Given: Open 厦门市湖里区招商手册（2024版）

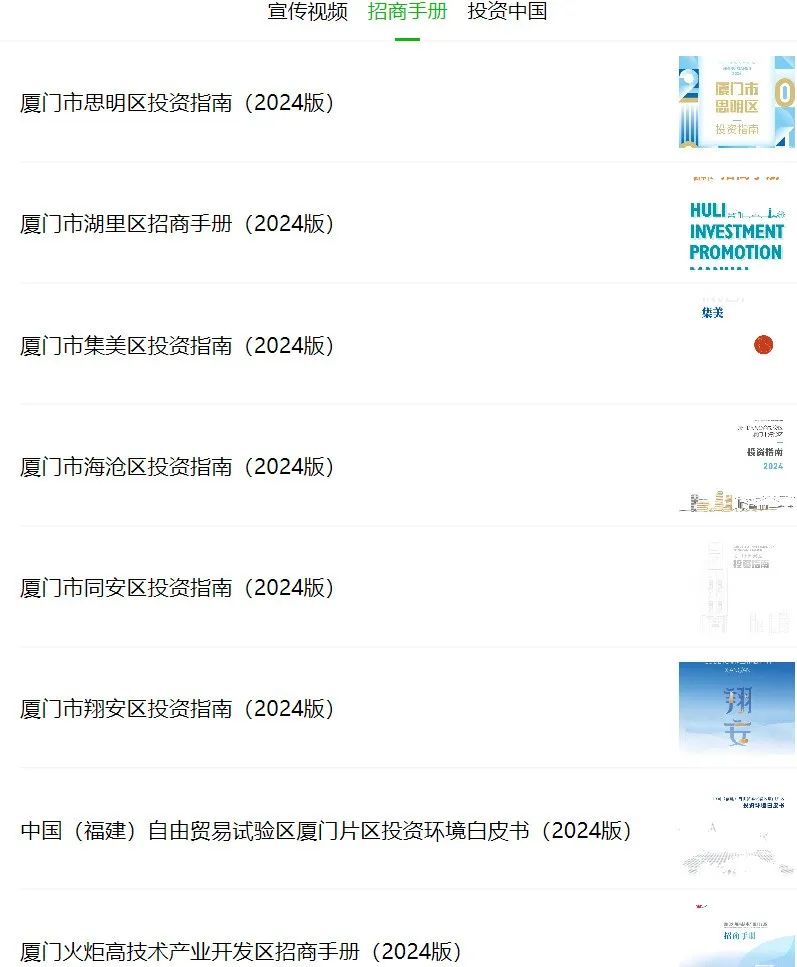Looking at the screenshot, I should pos(178,224).
